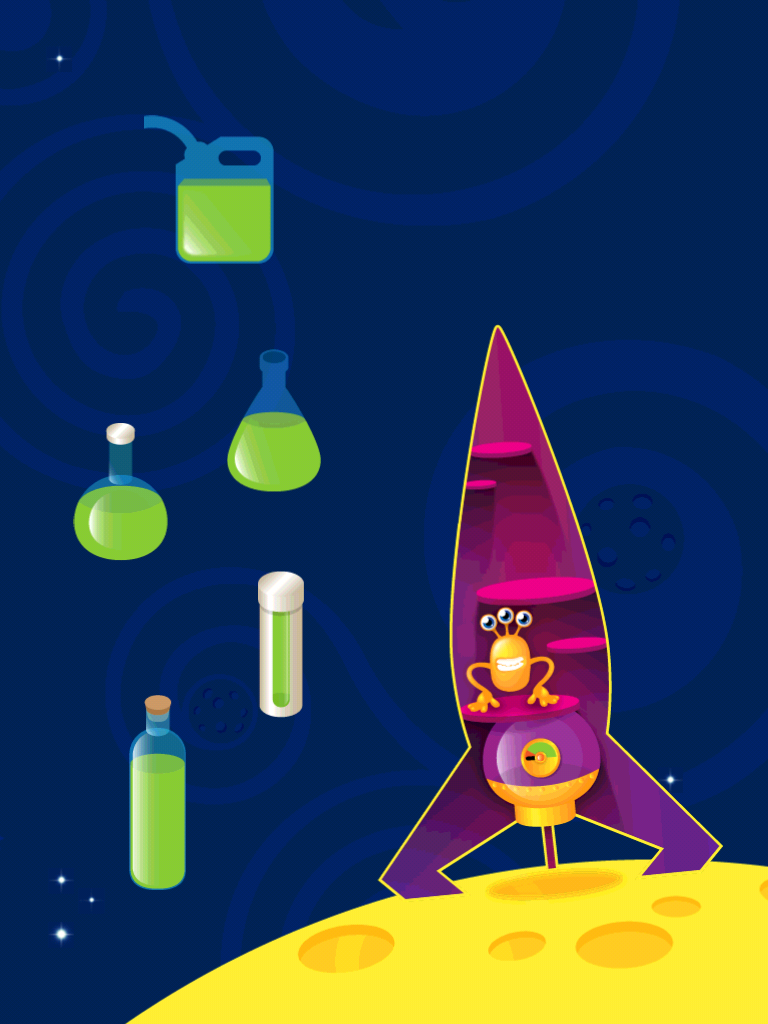Screen dimensions: 768x1024
Task: Select the narrow test tube
Action: click(x=280, y=645)
